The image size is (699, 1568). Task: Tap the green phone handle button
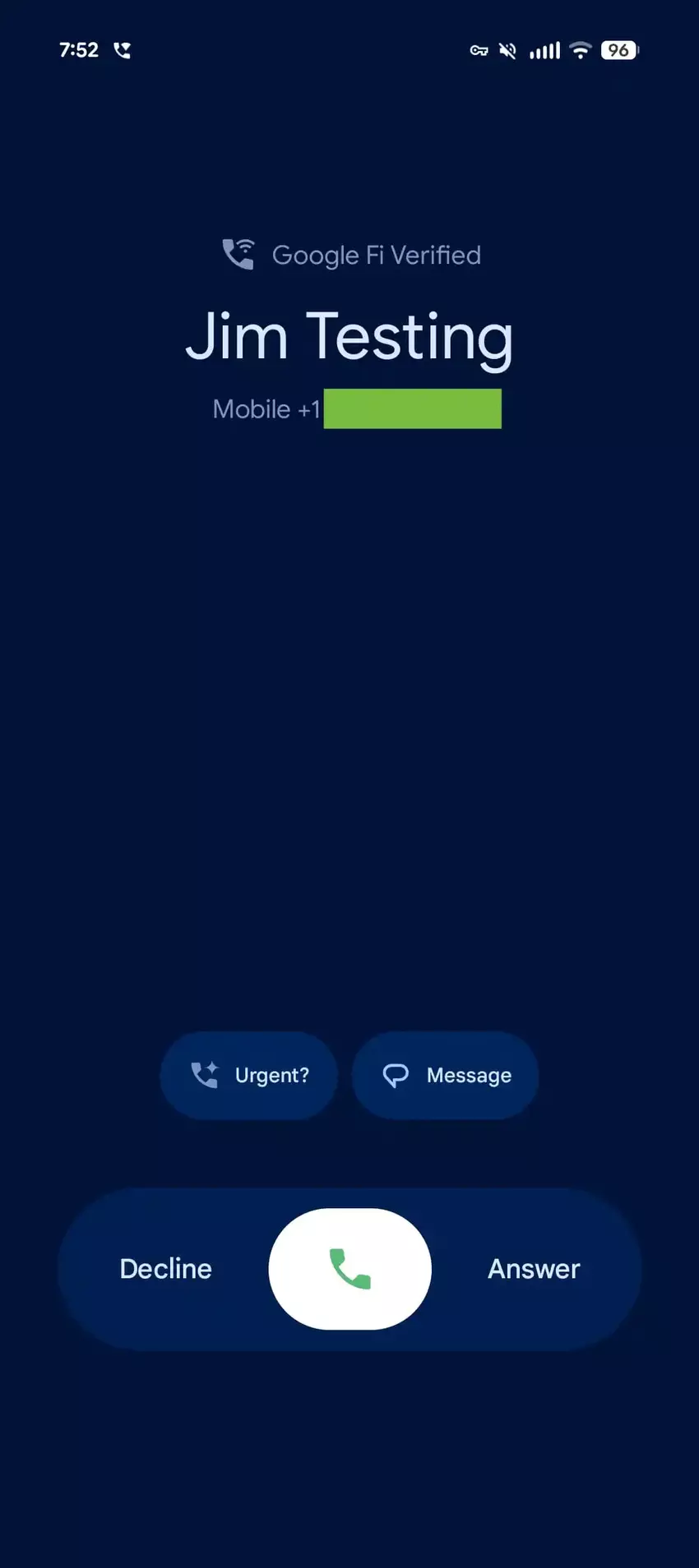click(350, 1269)
